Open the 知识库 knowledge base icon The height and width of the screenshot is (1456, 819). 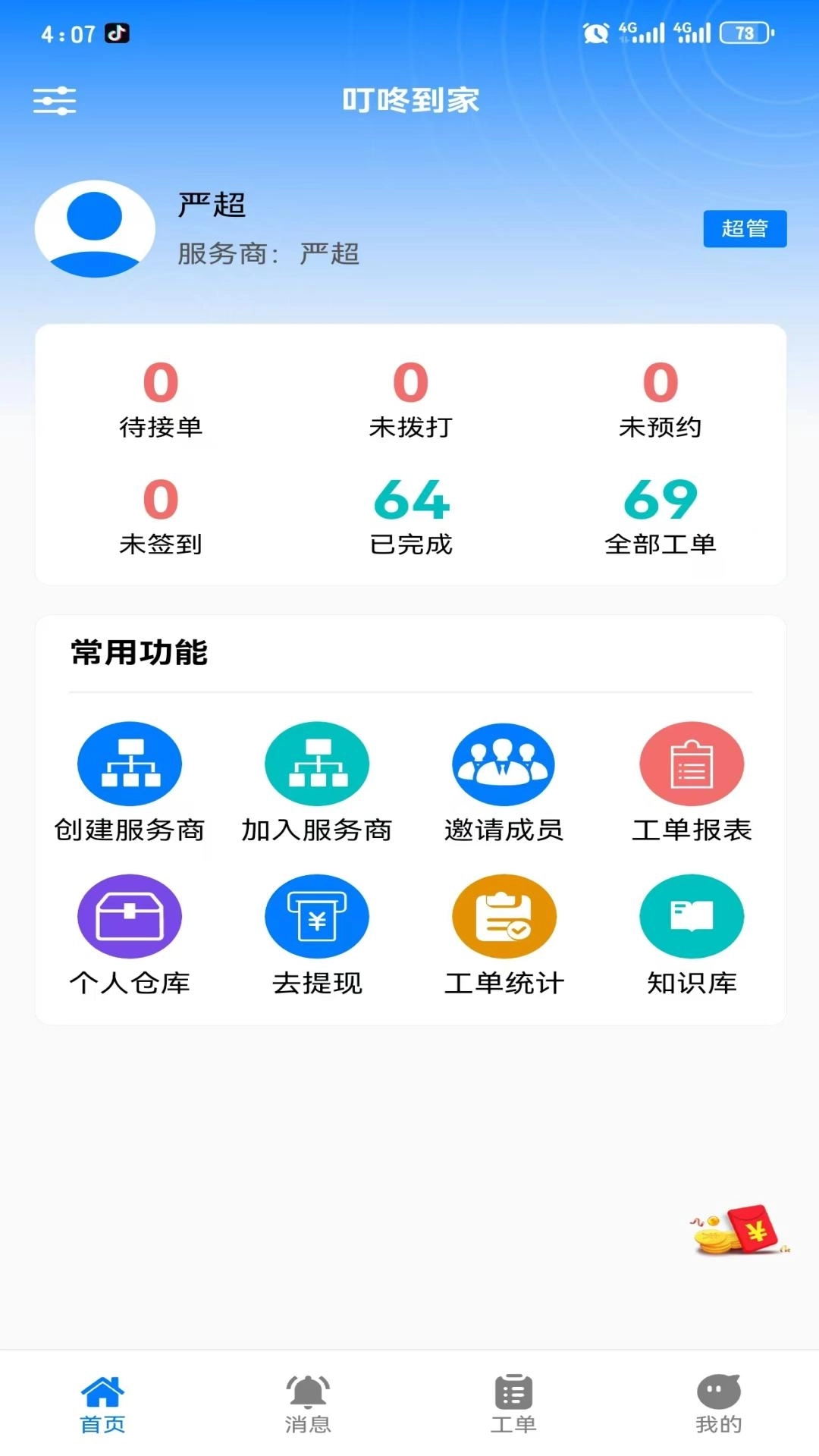pyautogui.click(x=691, y=915)
